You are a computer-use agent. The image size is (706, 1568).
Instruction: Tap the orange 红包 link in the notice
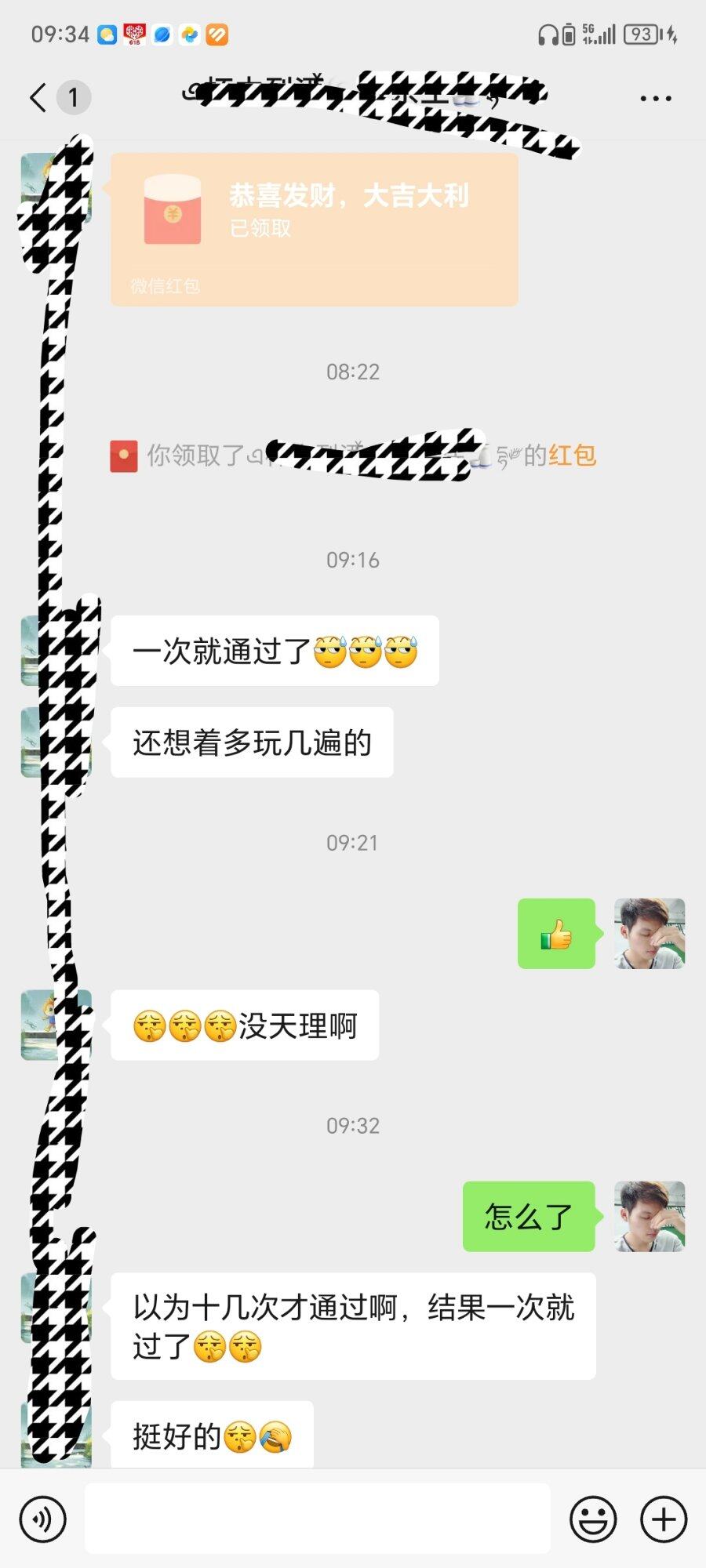[x=572, y=455]
